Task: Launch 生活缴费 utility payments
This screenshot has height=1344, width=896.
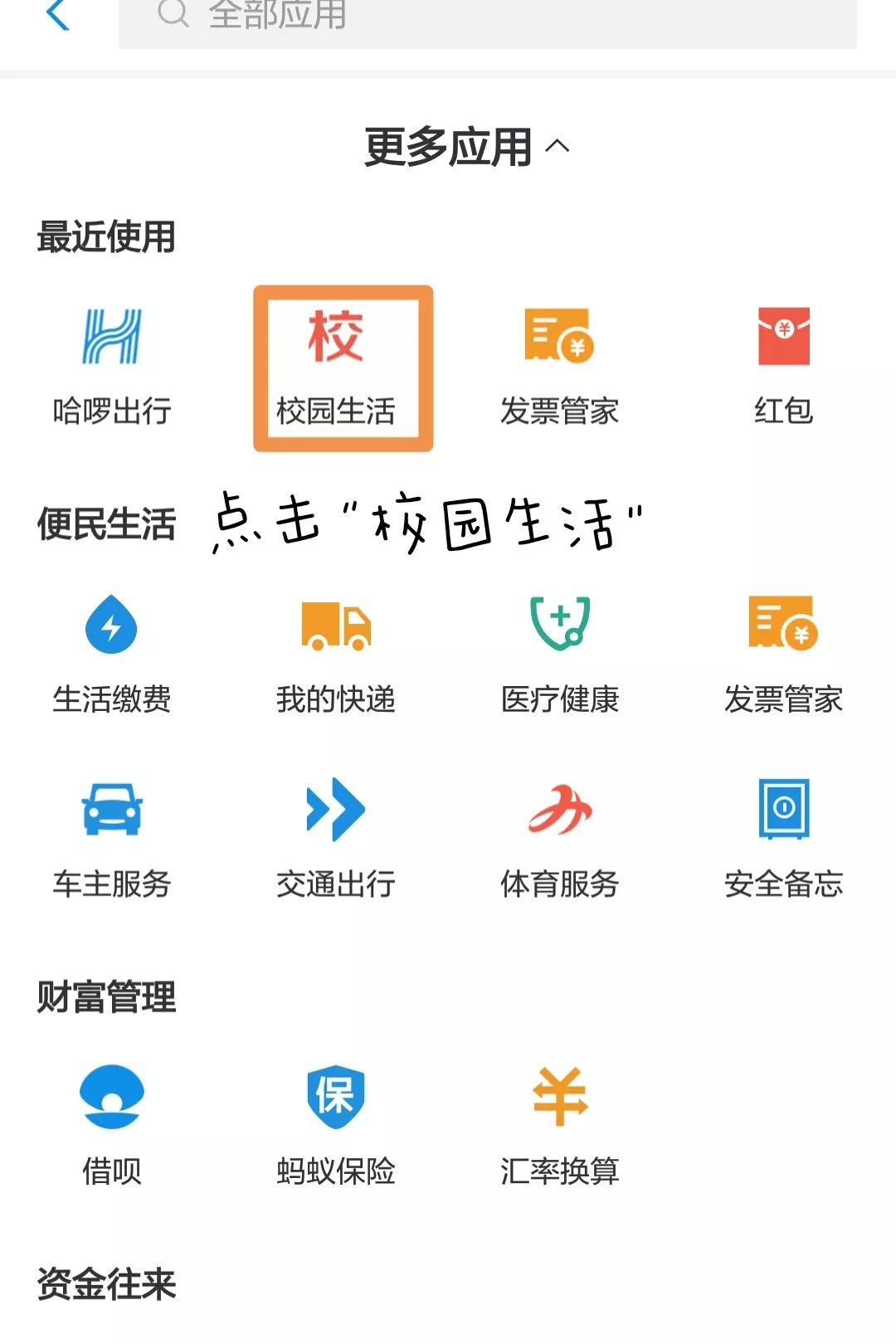Action: [112, 654]
